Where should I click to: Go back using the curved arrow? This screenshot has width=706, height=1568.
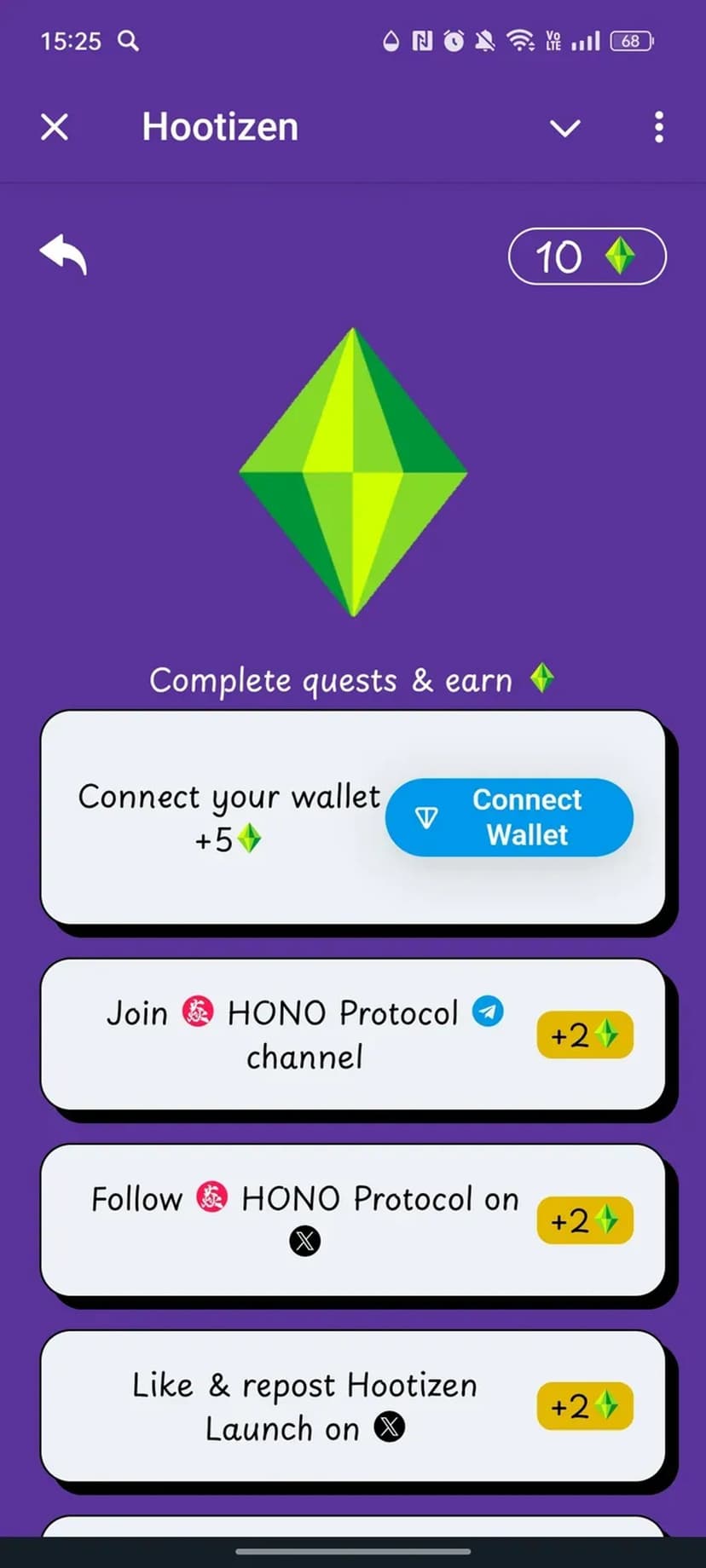coord(64,255)
